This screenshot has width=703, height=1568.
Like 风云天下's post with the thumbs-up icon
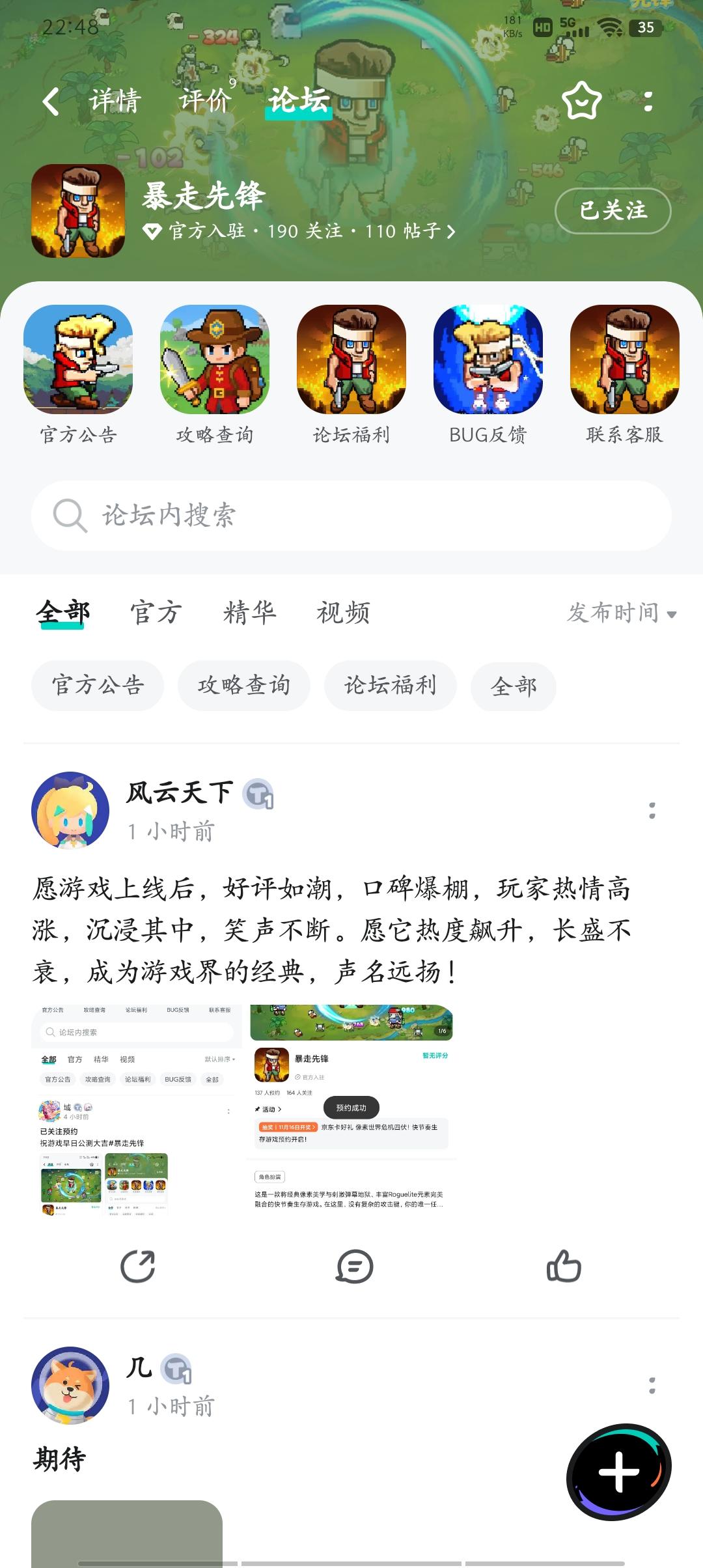pyautogui.click(x=564, y=1266)
